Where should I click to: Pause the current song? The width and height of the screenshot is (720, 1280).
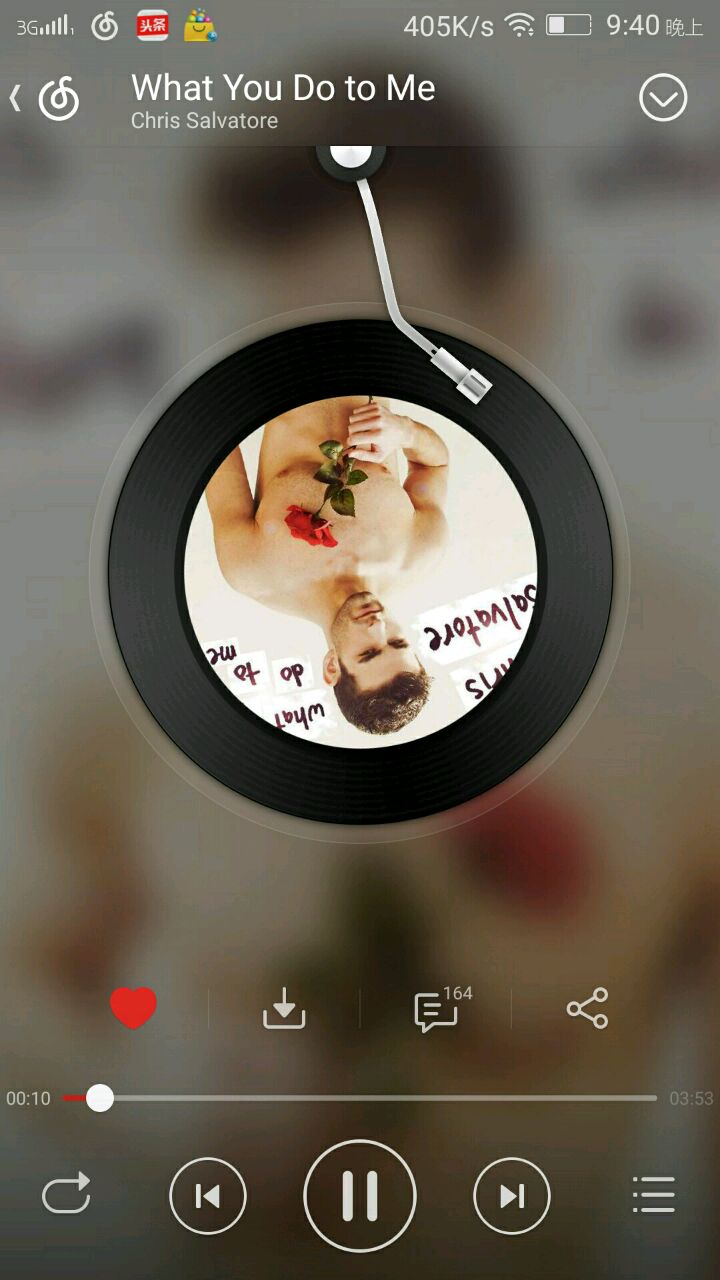click(360, 1195)
